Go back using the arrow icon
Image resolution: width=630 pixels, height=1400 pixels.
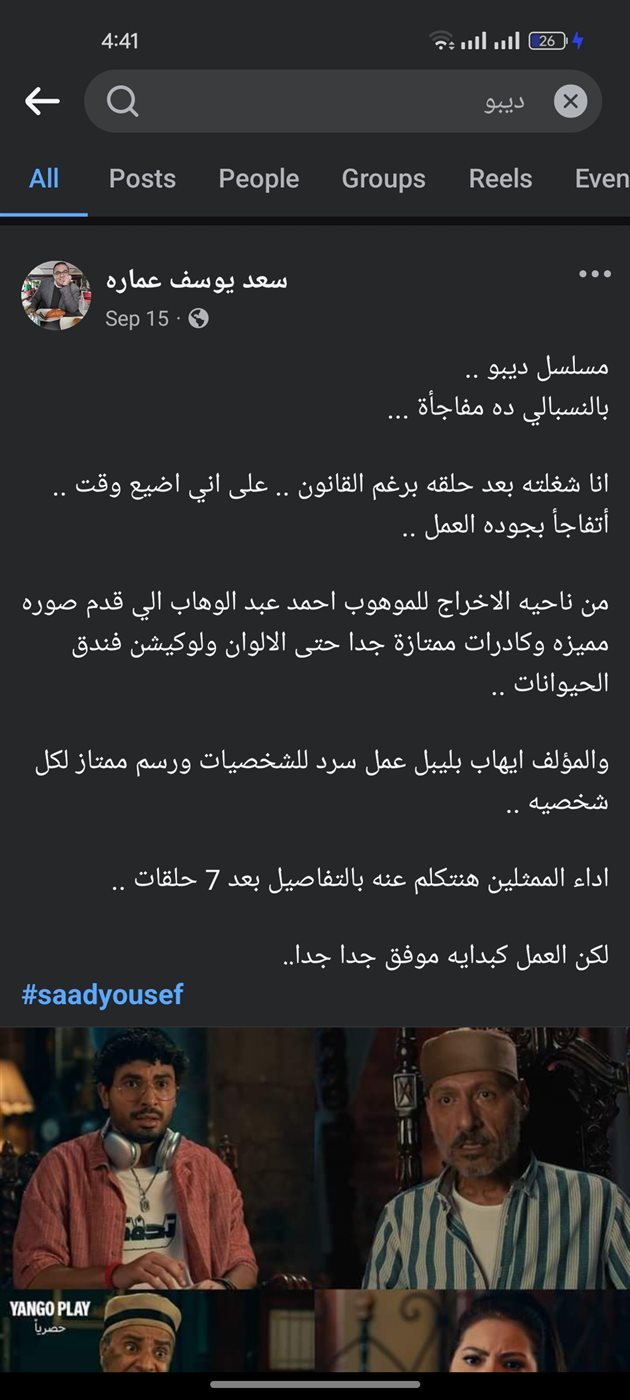(42, 101)
